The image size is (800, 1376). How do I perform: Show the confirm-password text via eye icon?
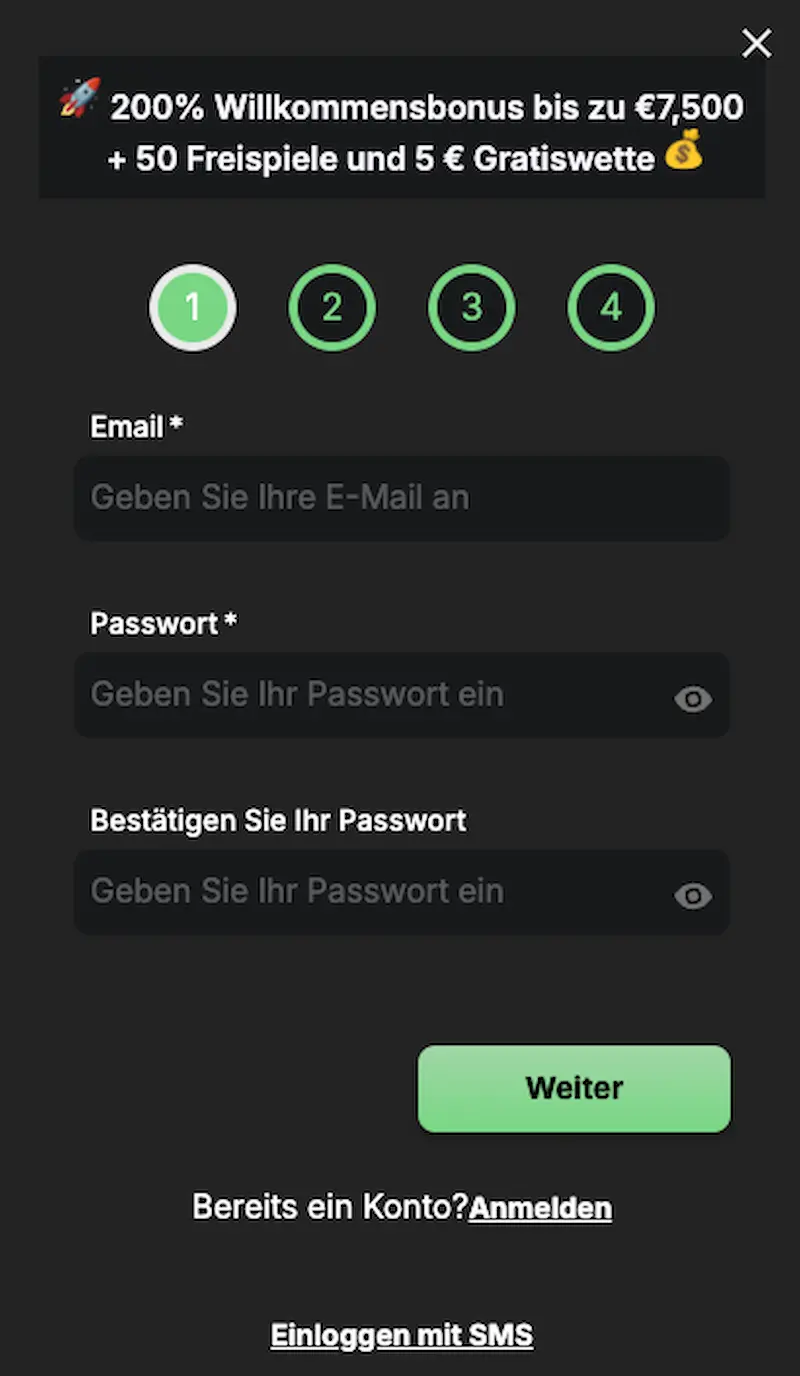pyautogui.click(x=692, y=895)
